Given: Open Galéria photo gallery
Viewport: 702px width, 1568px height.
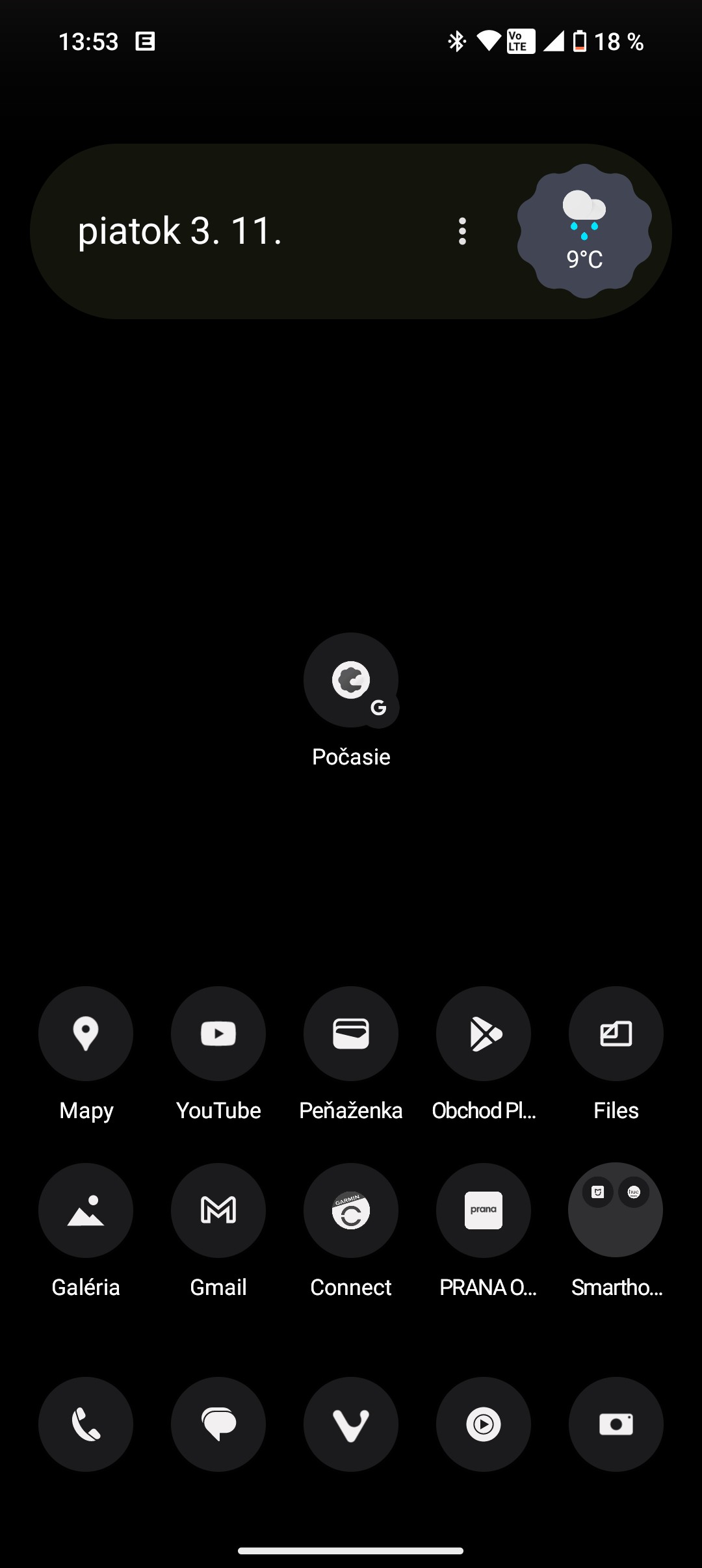Looking at the screenshot, I should coord(86,1210).
